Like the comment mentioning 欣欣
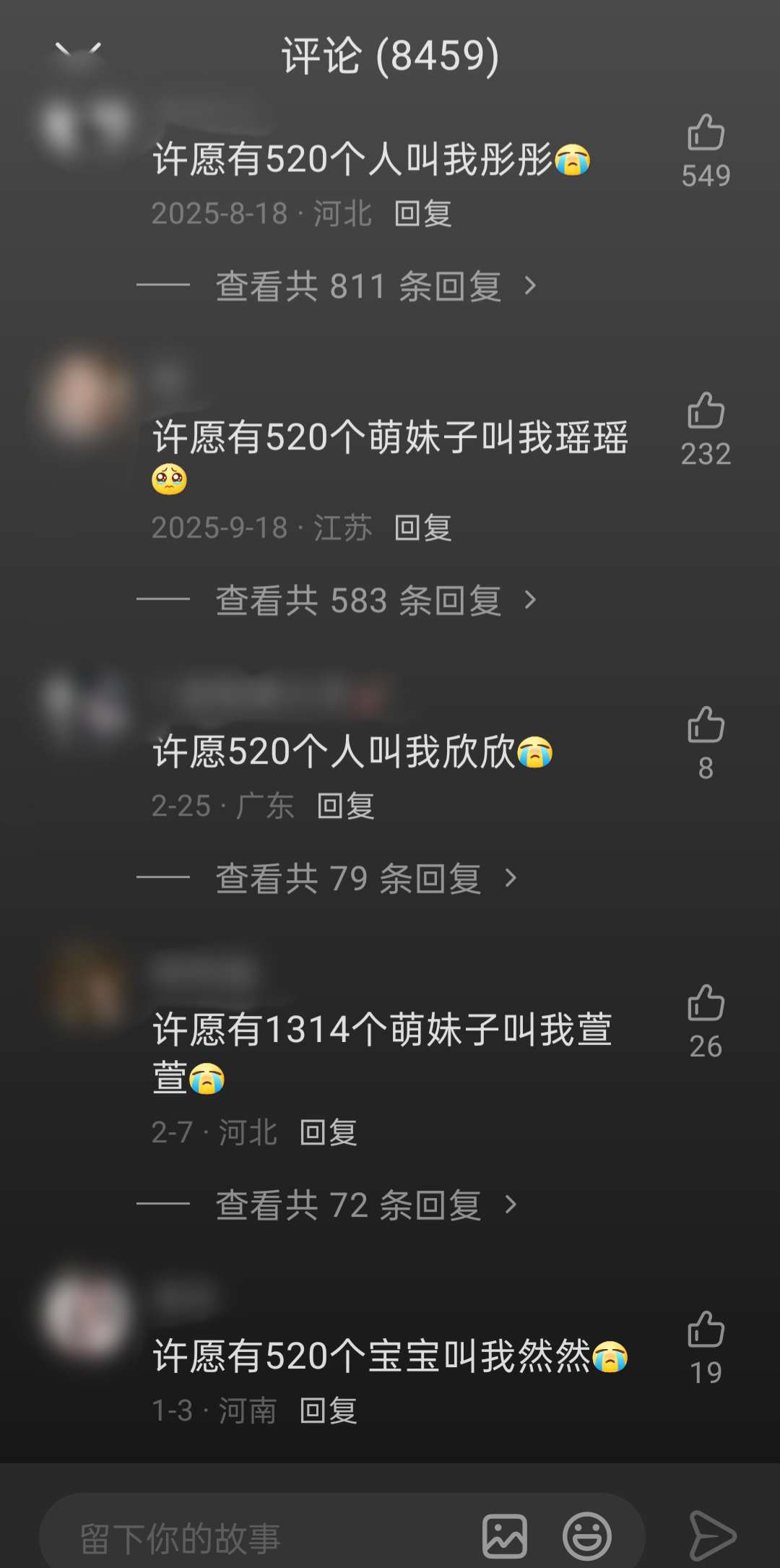The image size is (780, 1568). click(x=706, y=726)
